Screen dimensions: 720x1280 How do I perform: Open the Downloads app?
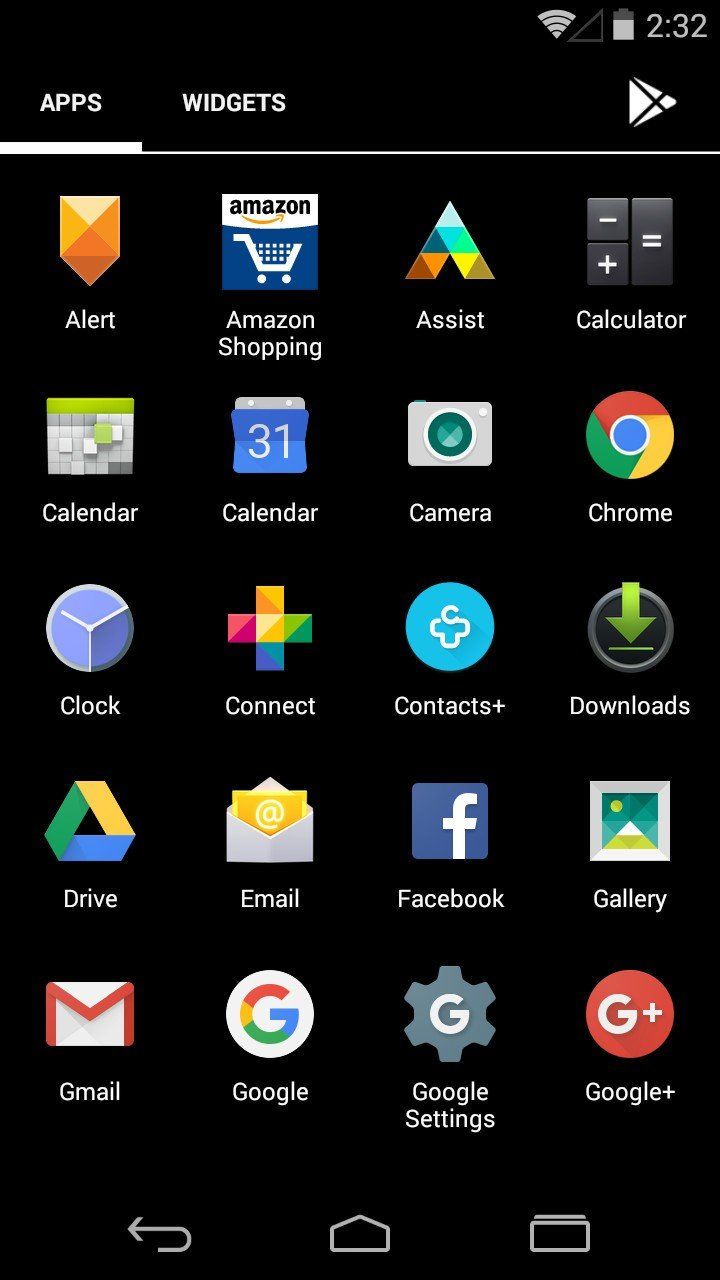point(630,626)
